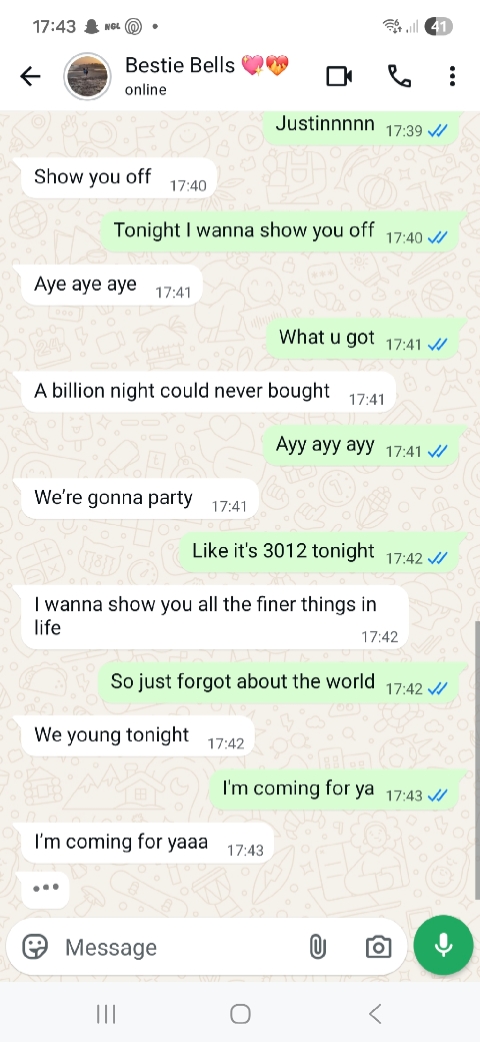Open the emoji and sticker picker
Viewport: 480px width, 1042px height.
[35, 946]
